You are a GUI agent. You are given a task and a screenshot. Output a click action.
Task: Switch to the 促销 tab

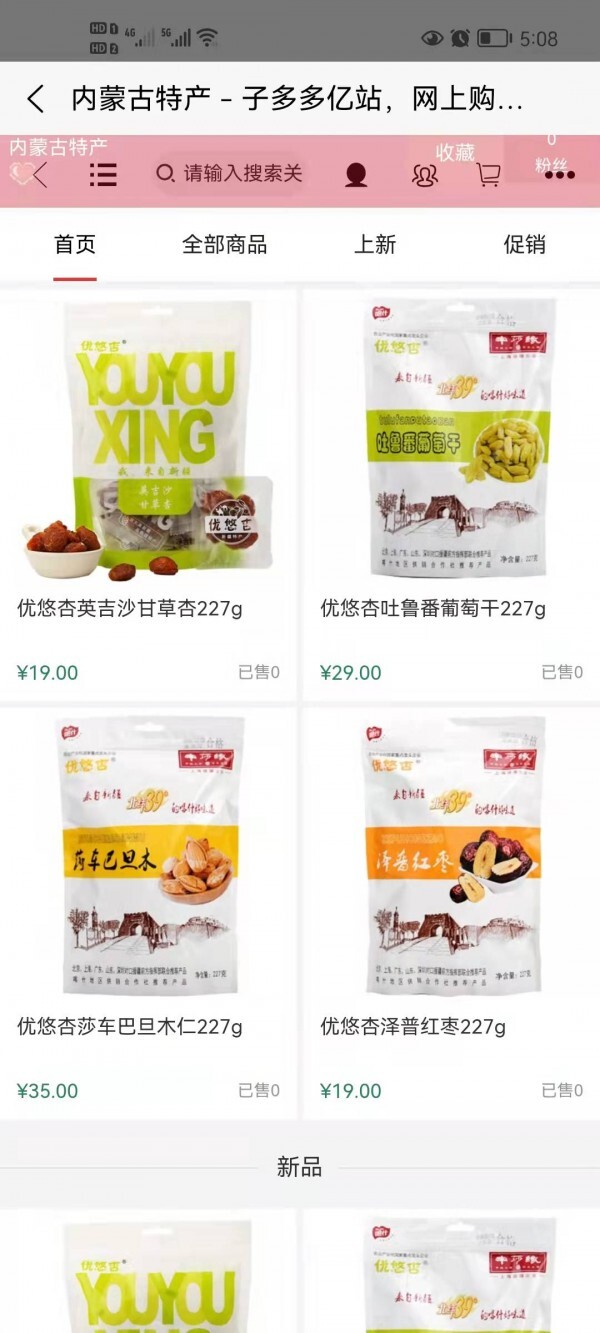pyautogui.click(x=524, y=245)
